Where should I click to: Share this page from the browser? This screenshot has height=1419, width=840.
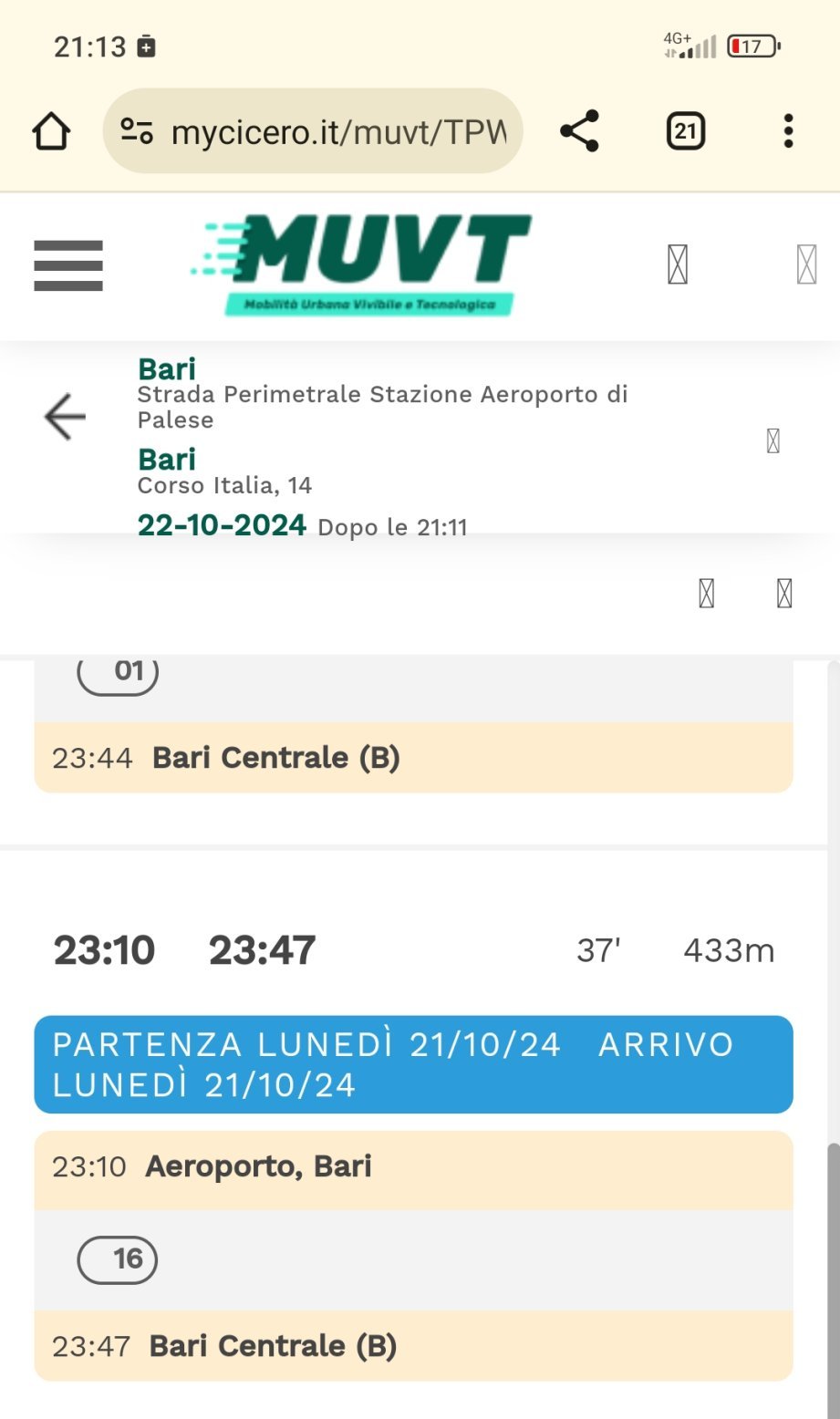pyautogui.click(x=579, y=131)
